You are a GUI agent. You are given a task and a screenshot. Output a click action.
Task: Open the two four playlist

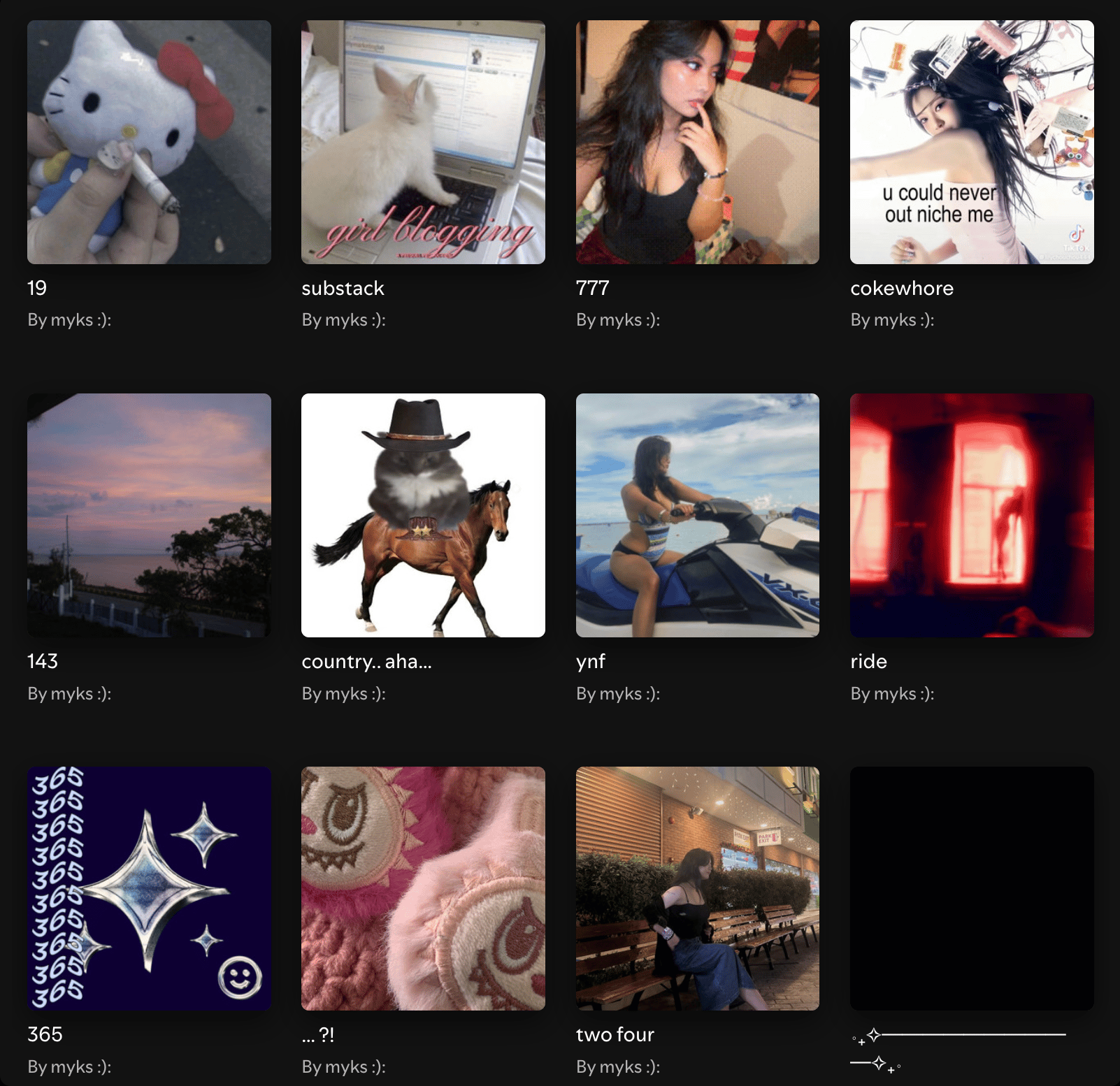(x=698, y=888)
